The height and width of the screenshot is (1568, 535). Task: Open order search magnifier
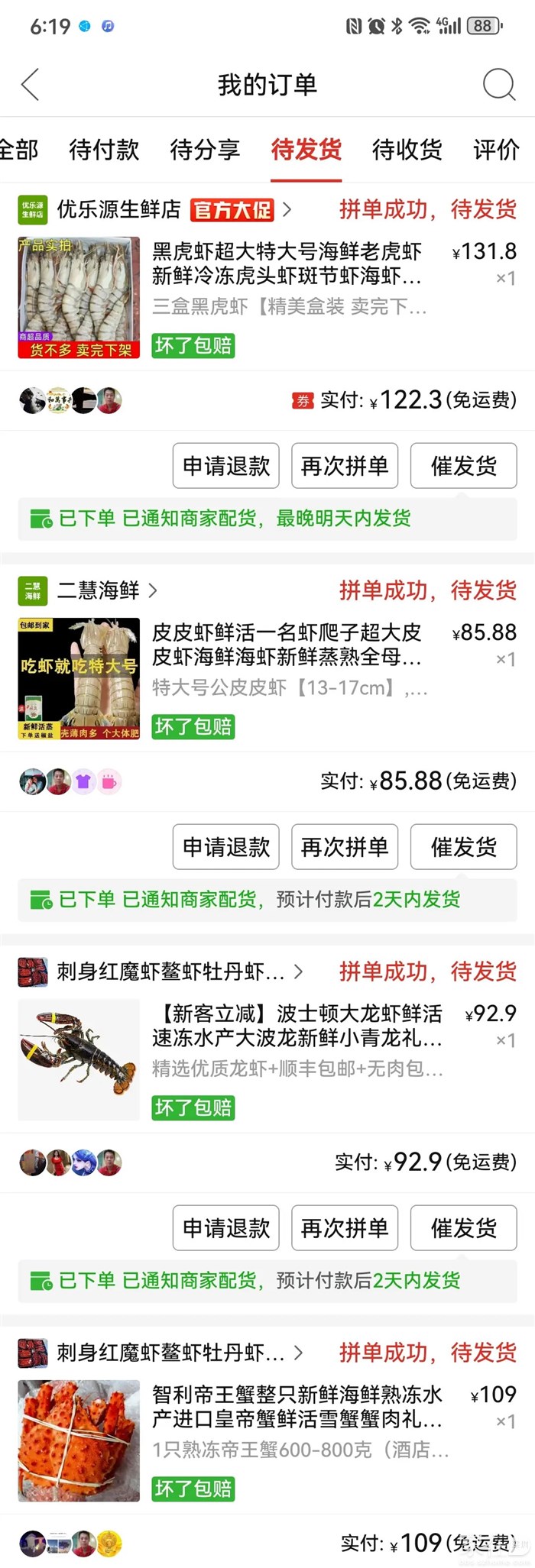498,85
